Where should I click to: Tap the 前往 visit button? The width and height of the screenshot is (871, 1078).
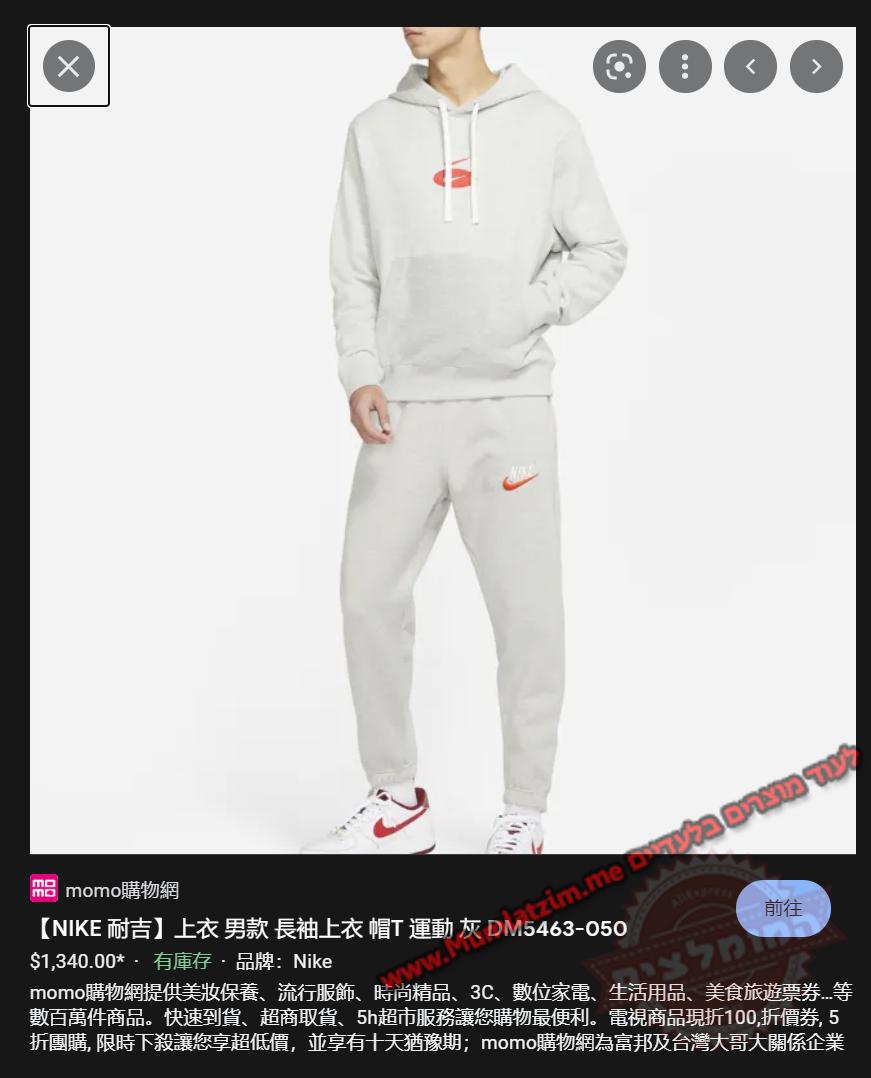pyautogui.click(x=783, y=908)
